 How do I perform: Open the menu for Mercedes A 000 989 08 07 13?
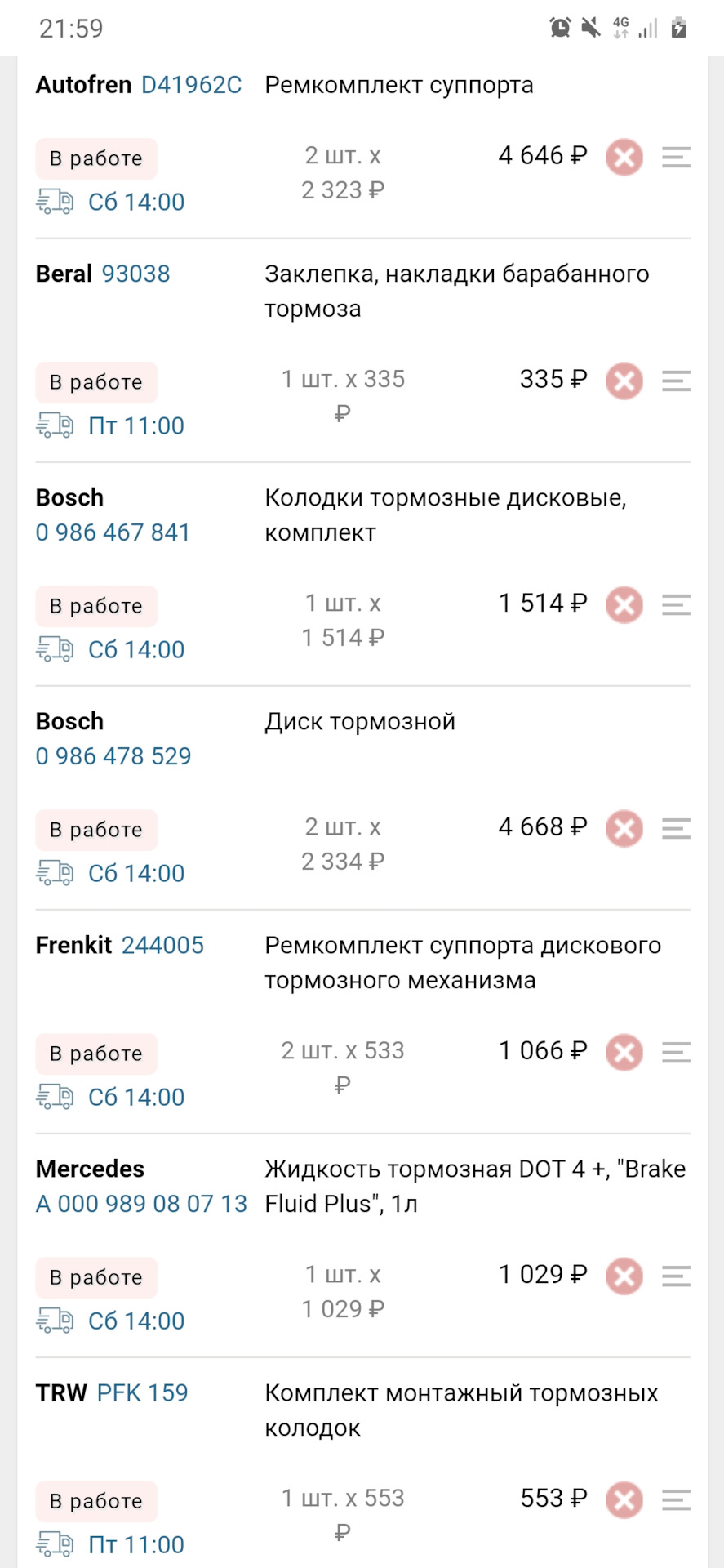pos(676,1276)
